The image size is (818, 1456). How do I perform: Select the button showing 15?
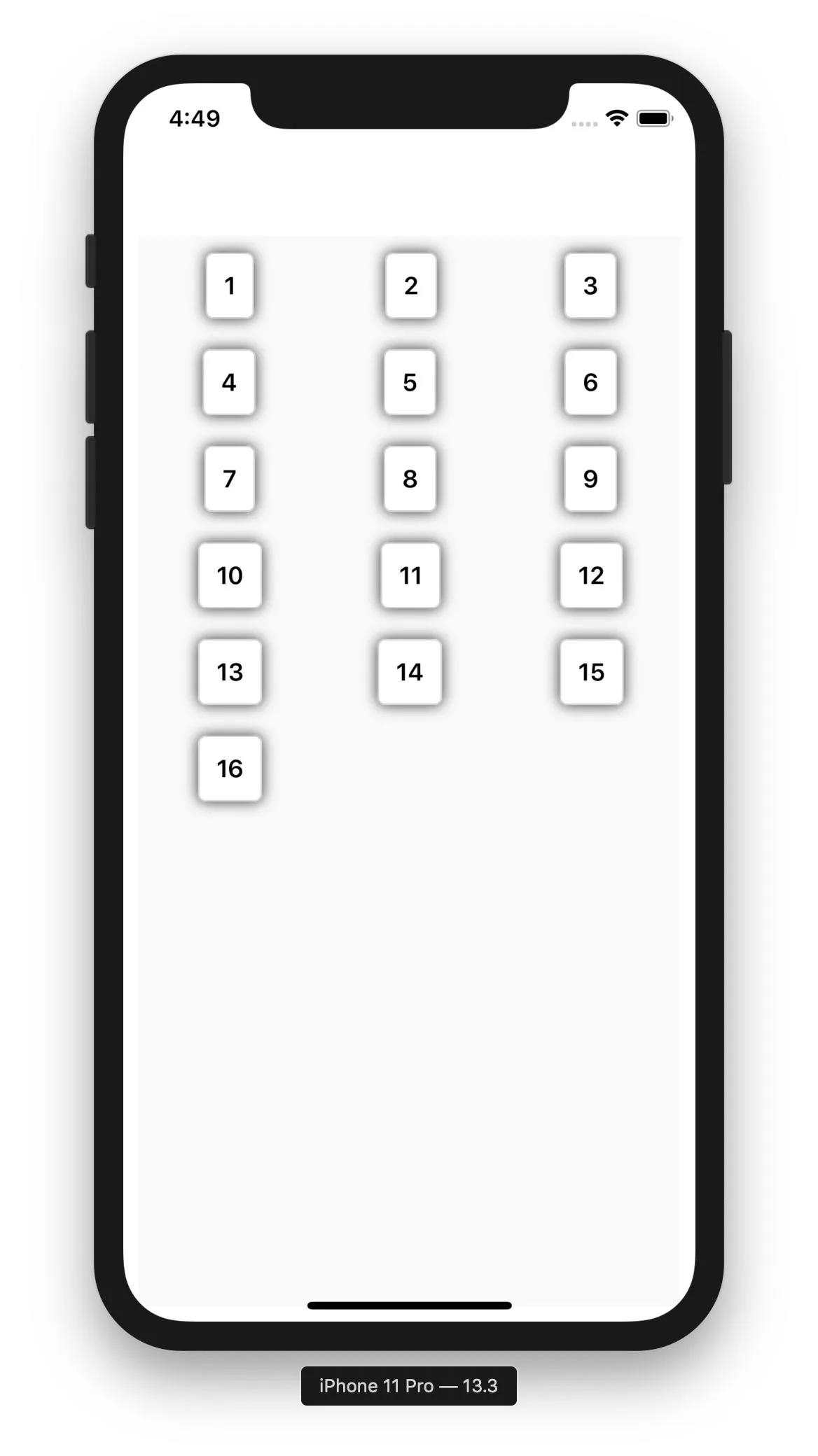click(x=591, y=672)
